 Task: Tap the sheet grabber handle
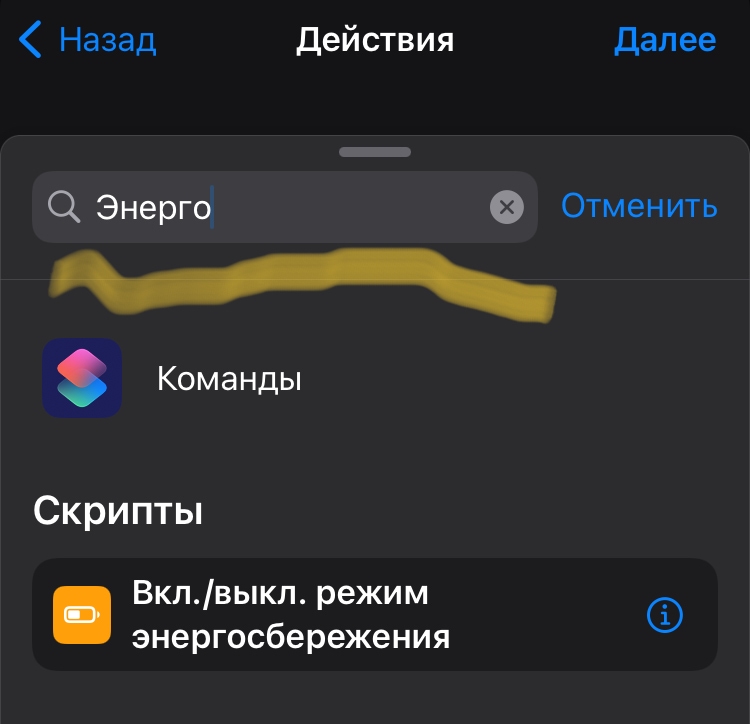375,152
